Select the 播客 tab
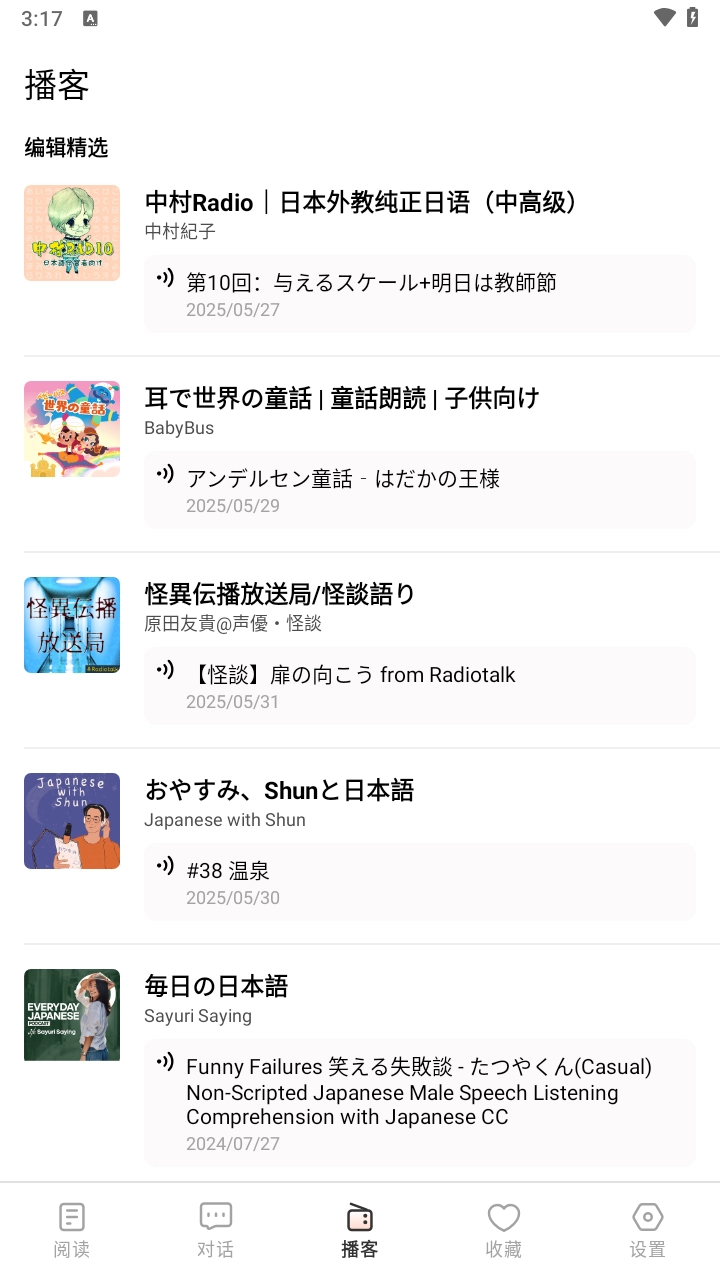720x1280 pixels. (360, 1230)
